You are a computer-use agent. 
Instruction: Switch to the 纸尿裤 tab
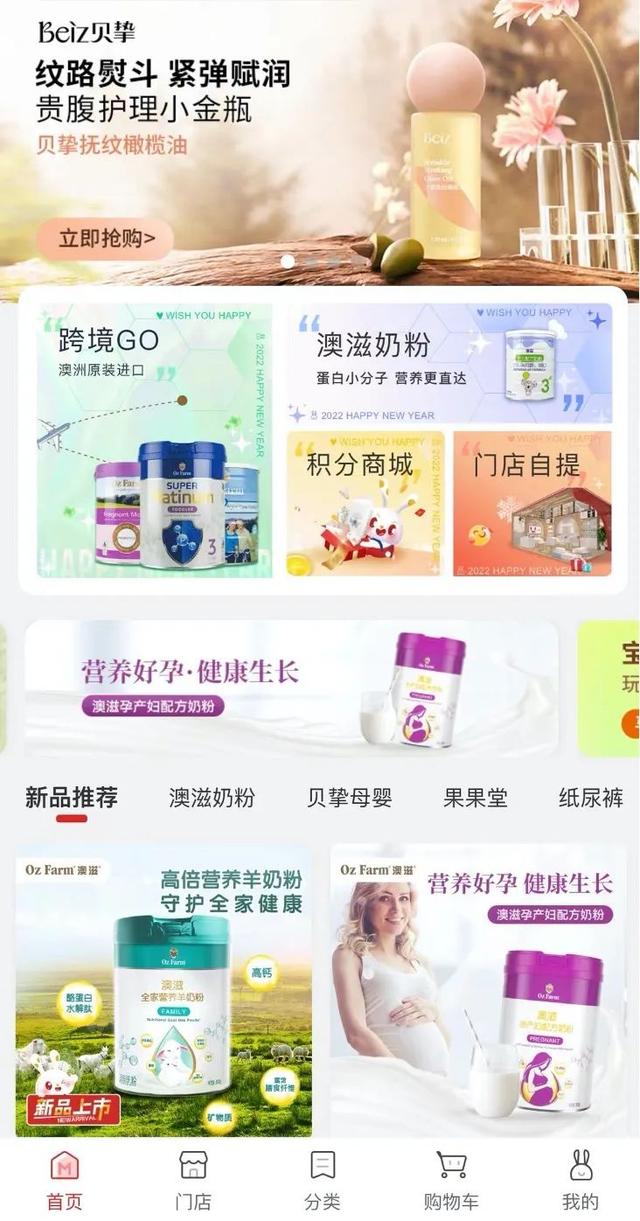(x=590, y=798)
